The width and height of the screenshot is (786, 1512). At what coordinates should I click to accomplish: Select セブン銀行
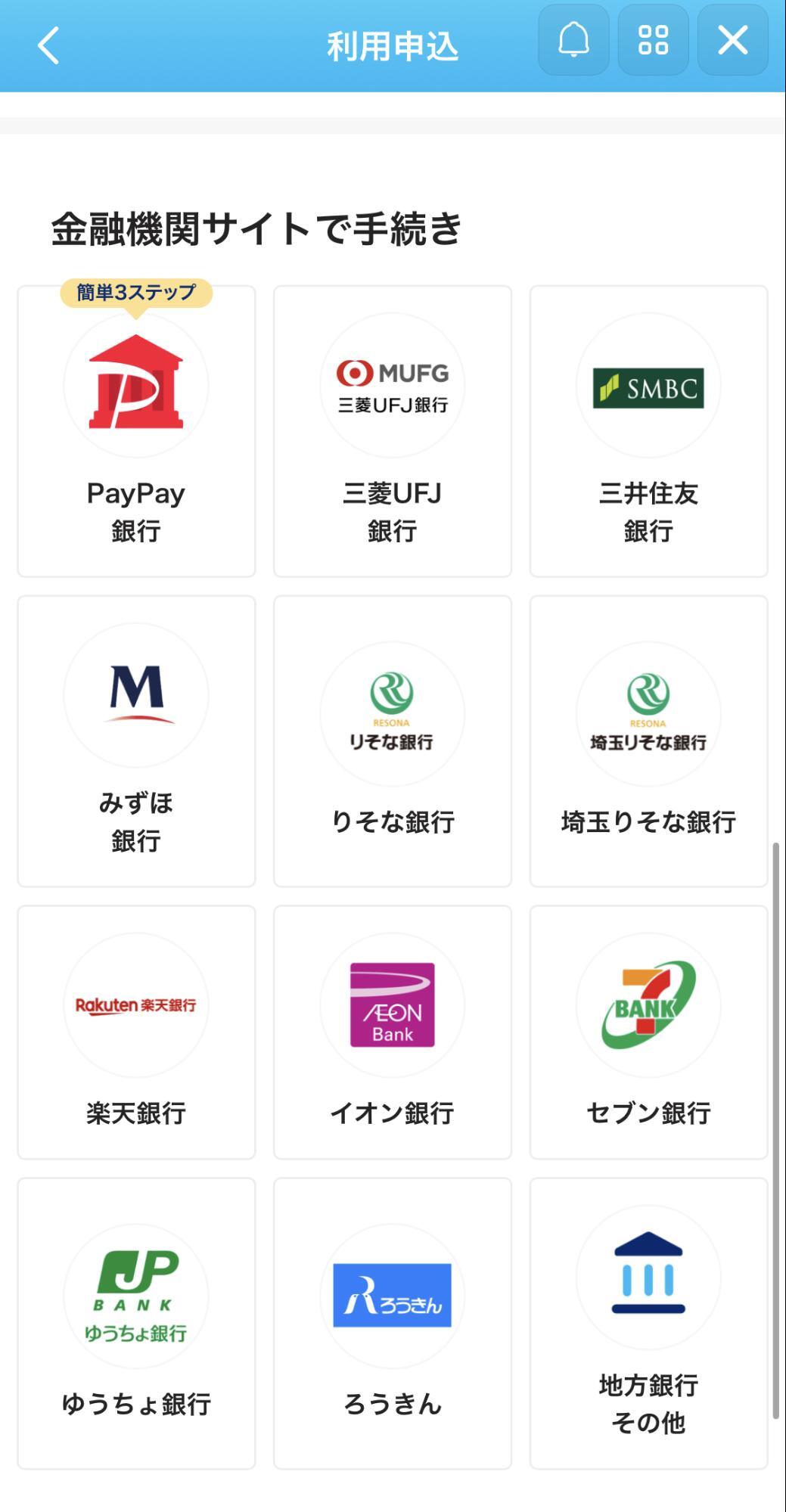648,1032
